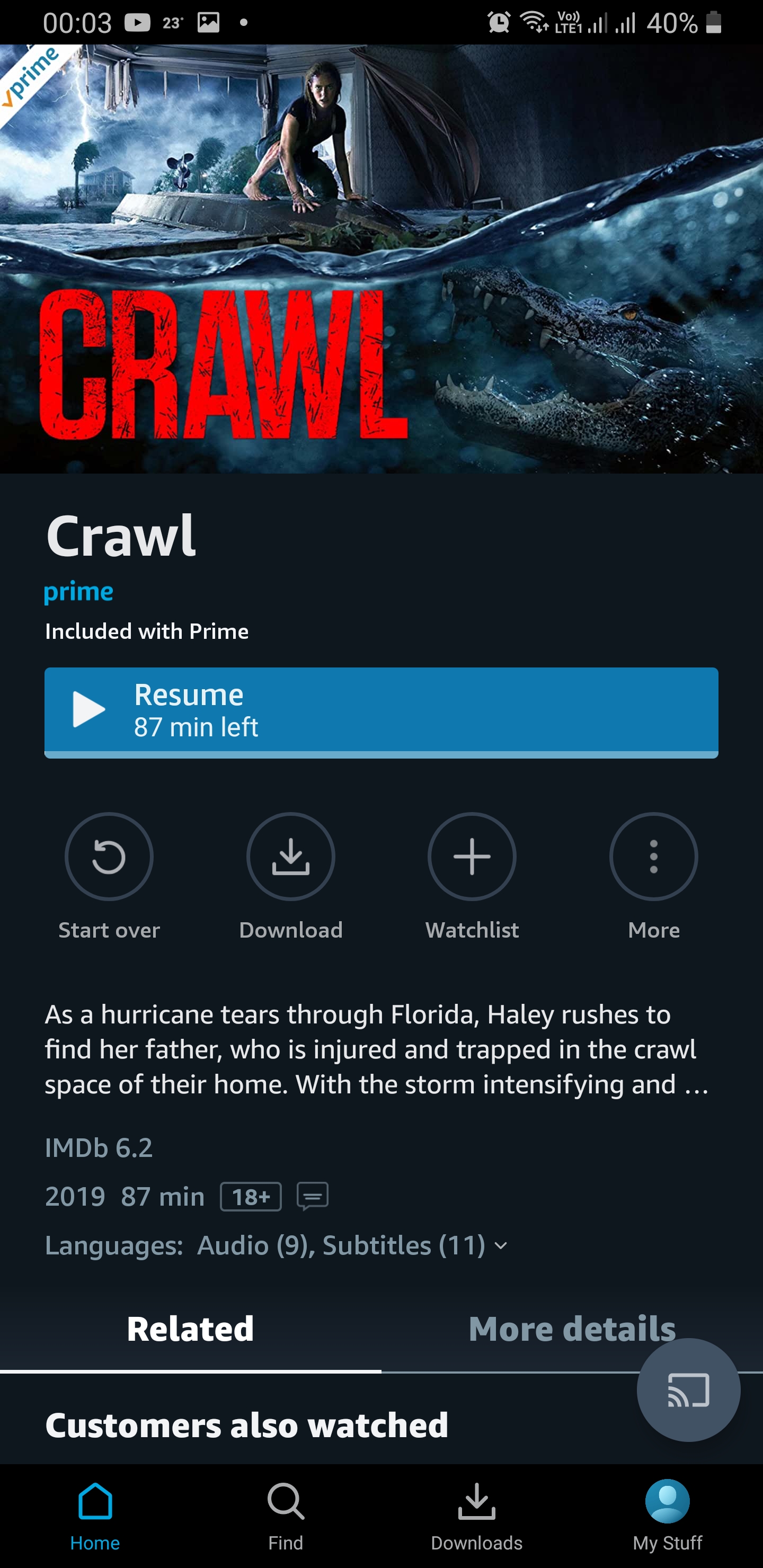Resume playing Crawl
Image resolution: width=763 pixels, height=1568 pixels.
tap(381, 712)
